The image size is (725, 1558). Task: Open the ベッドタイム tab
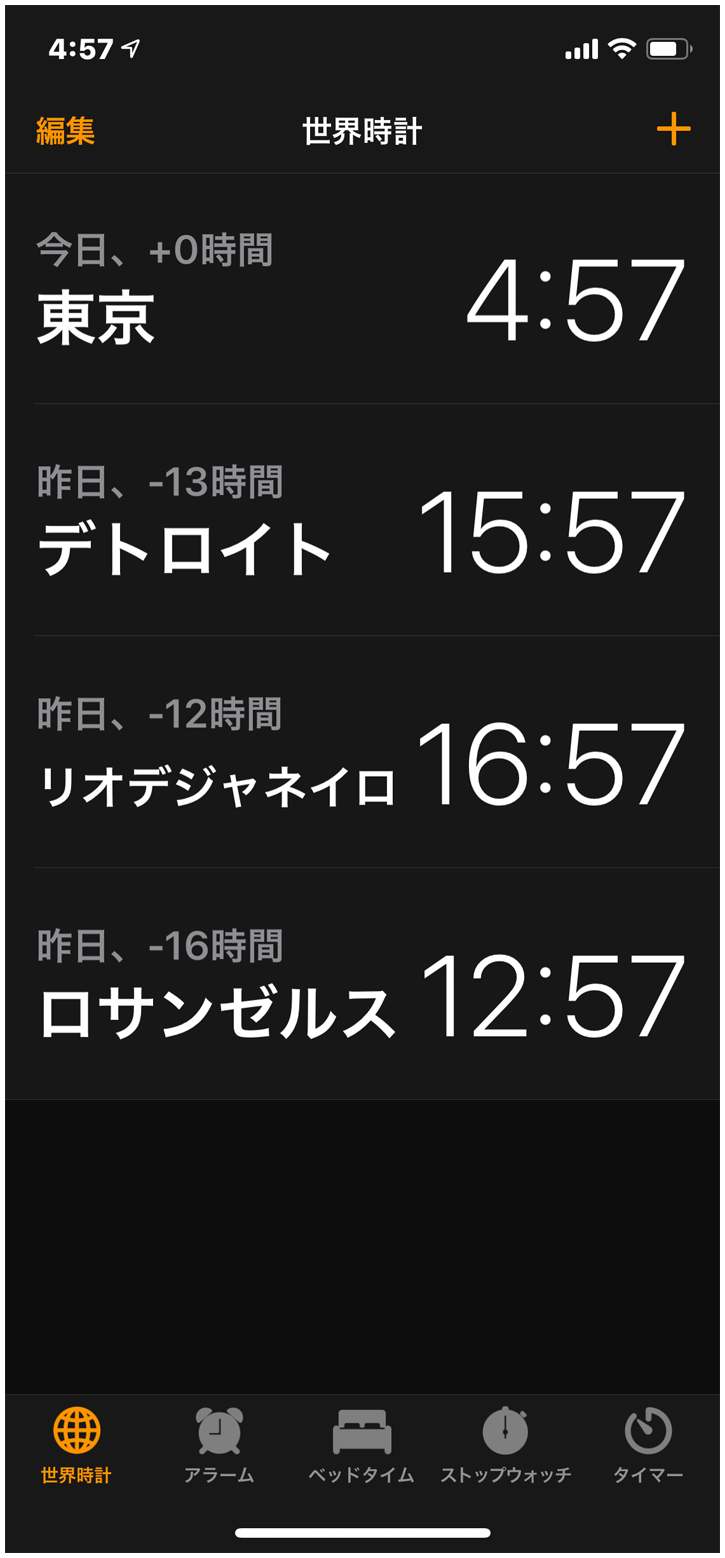point(361,1445)
